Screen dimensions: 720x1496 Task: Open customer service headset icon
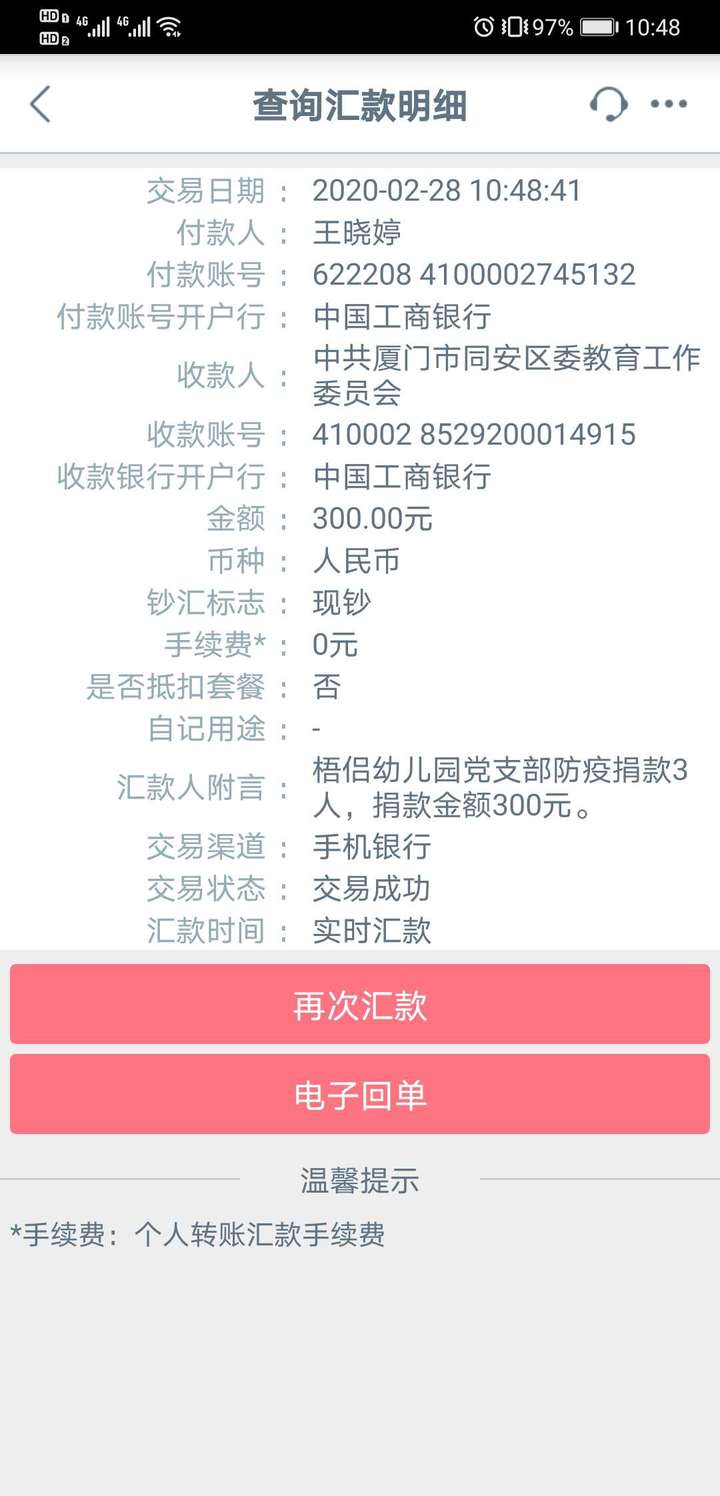pos(608,104)
